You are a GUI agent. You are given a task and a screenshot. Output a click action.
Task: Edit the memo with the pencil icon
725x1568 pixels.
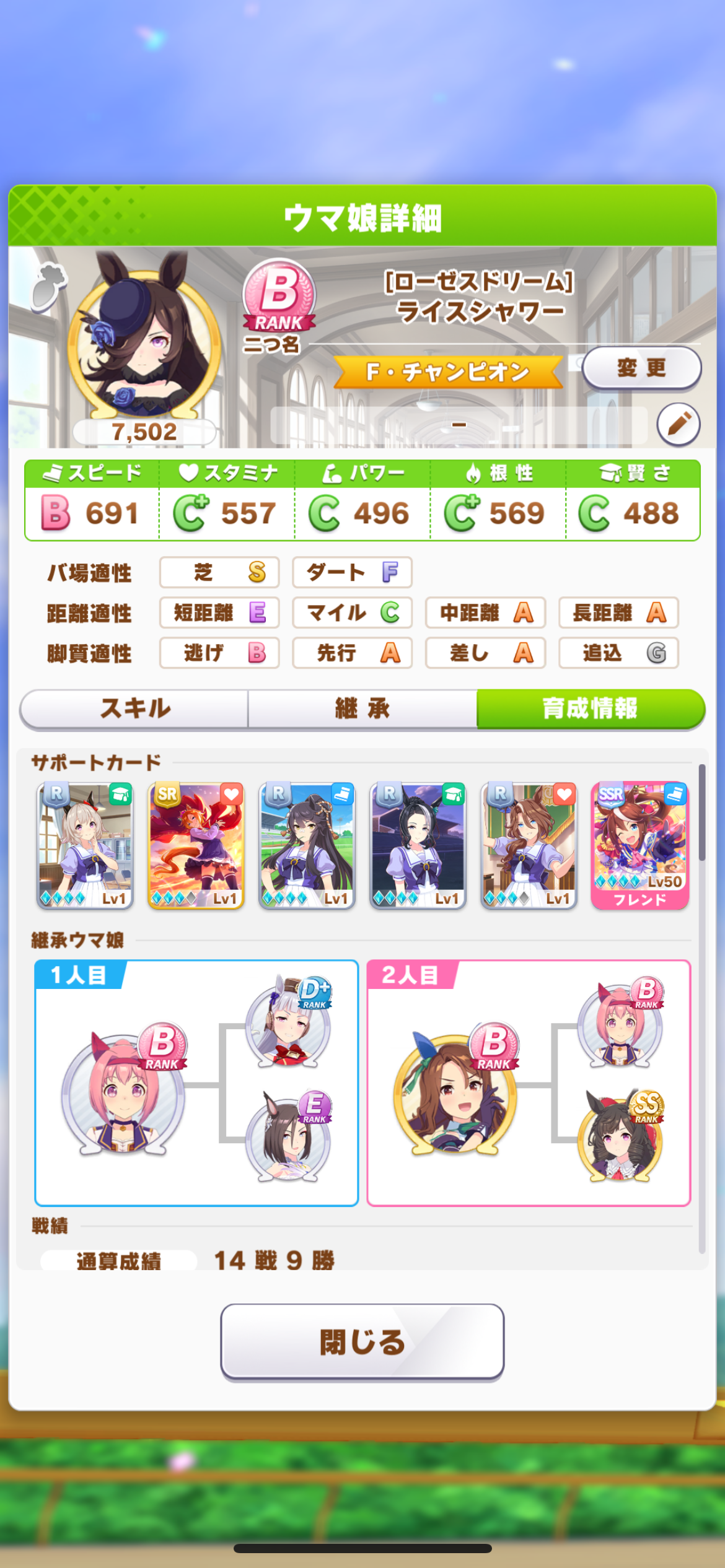click(679, 424)
